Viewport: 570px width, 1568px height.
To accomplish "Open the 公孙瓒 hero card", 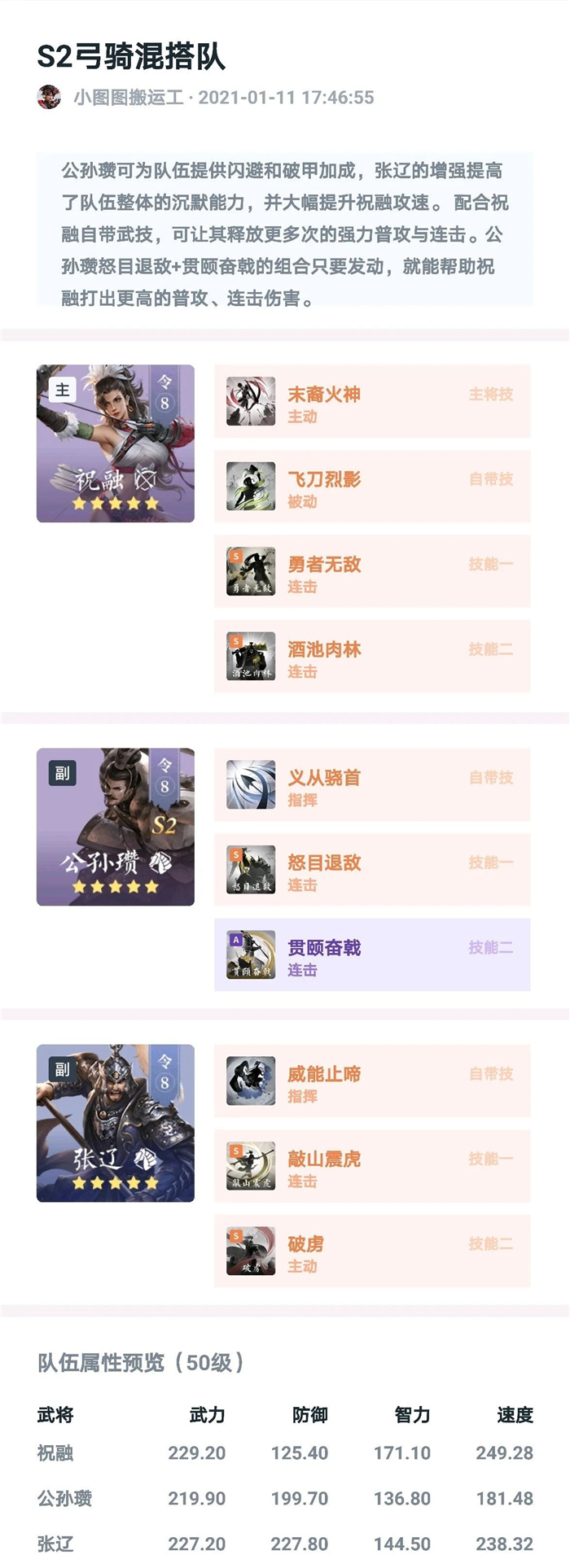I will click(x=116, y=827).
